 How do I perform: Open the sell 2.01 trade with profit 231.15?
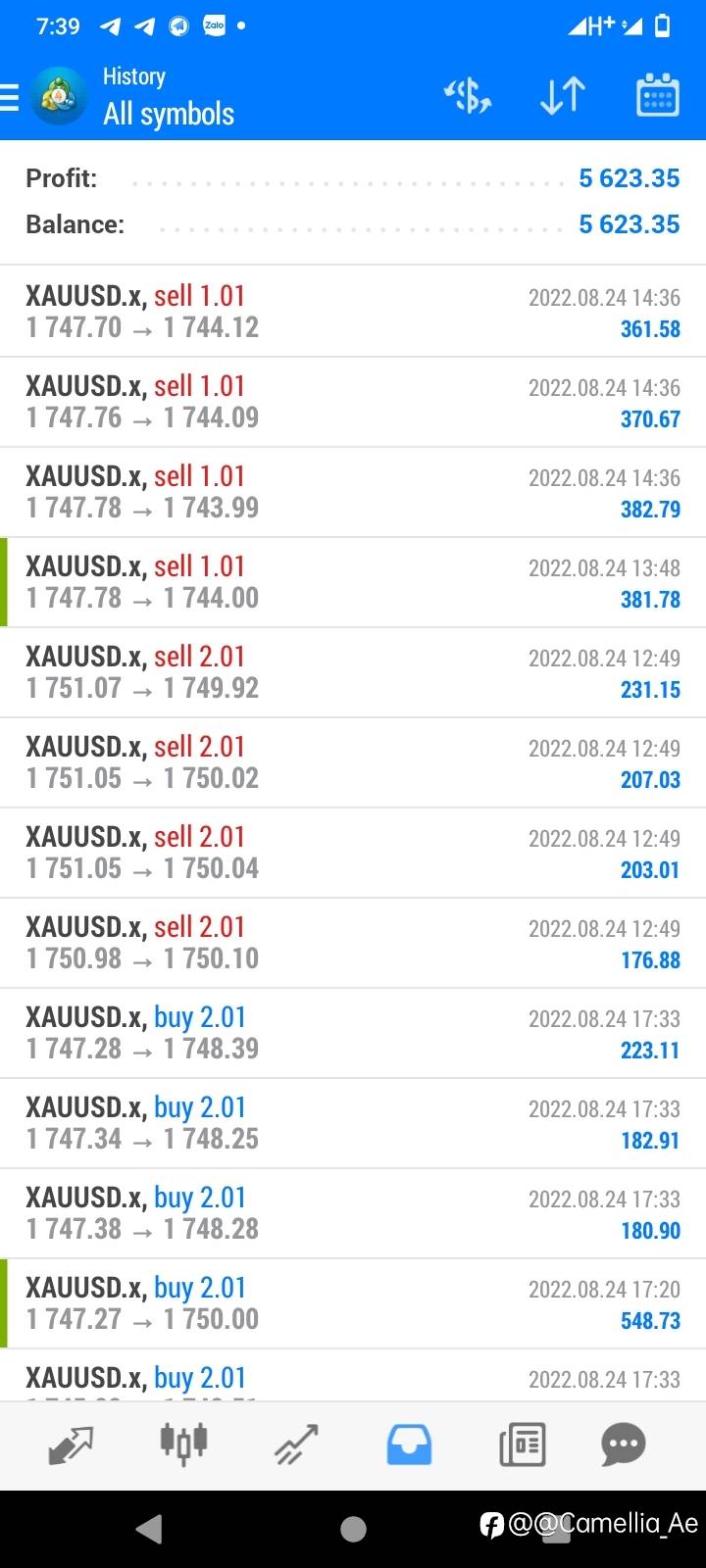(353, 672)
